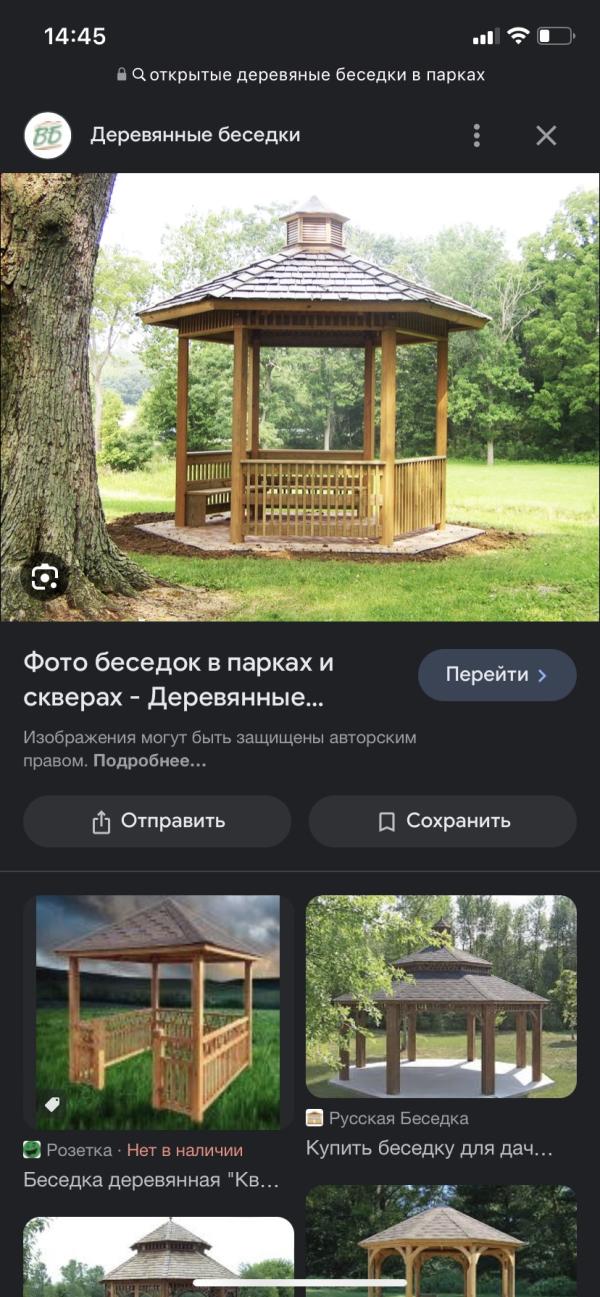Image resolution: width=600 pixels, height=1297 pixels.
Task: Open the Подробнее copyright link
Action: pos(150,761)
